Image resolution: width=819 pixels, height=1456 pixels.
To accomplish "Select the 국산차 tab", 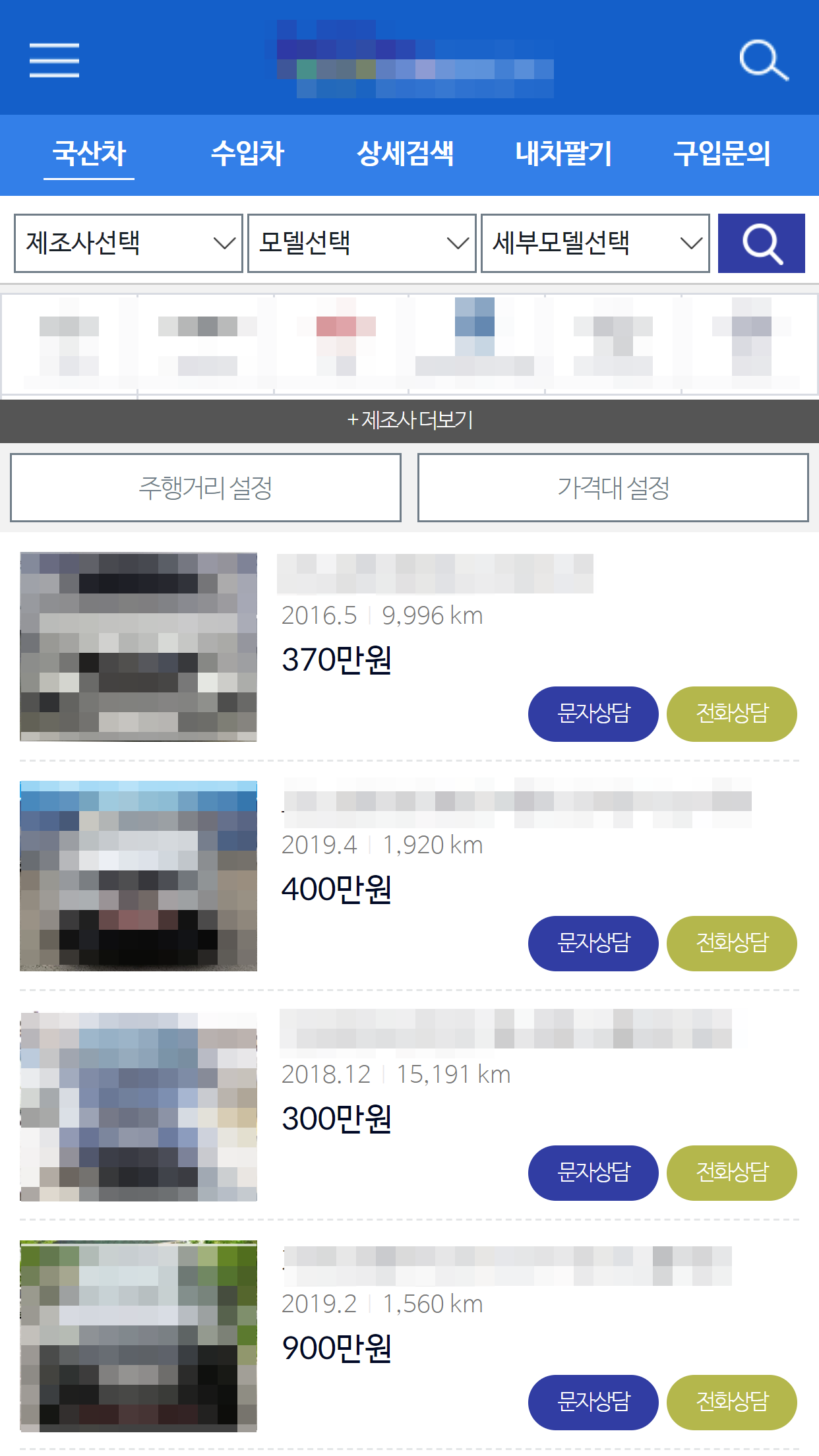I will 89,154.
